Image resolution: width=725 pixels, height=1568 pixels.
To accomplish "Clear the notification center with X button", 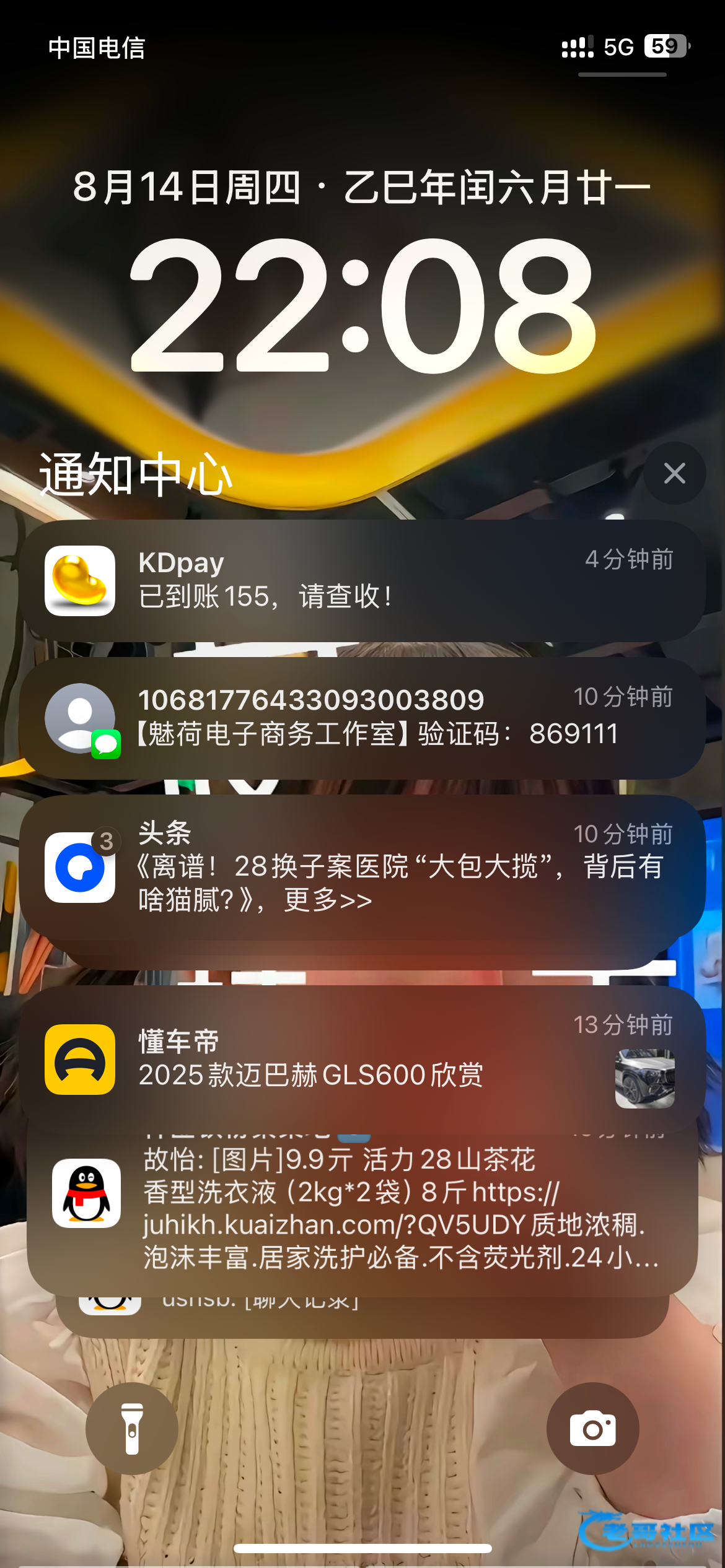I will 674,474.
